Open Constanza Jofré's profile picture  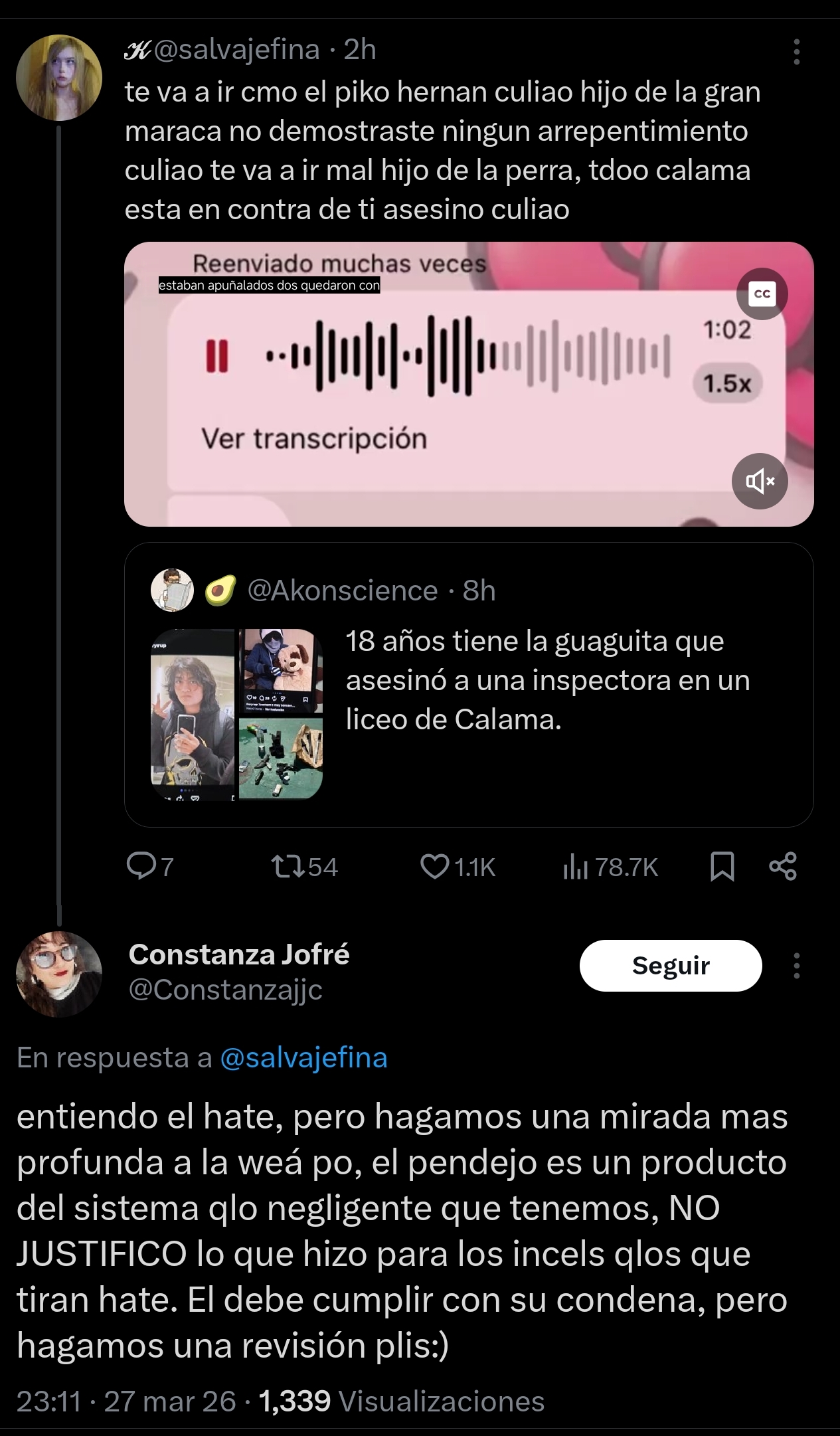[59, 974]
